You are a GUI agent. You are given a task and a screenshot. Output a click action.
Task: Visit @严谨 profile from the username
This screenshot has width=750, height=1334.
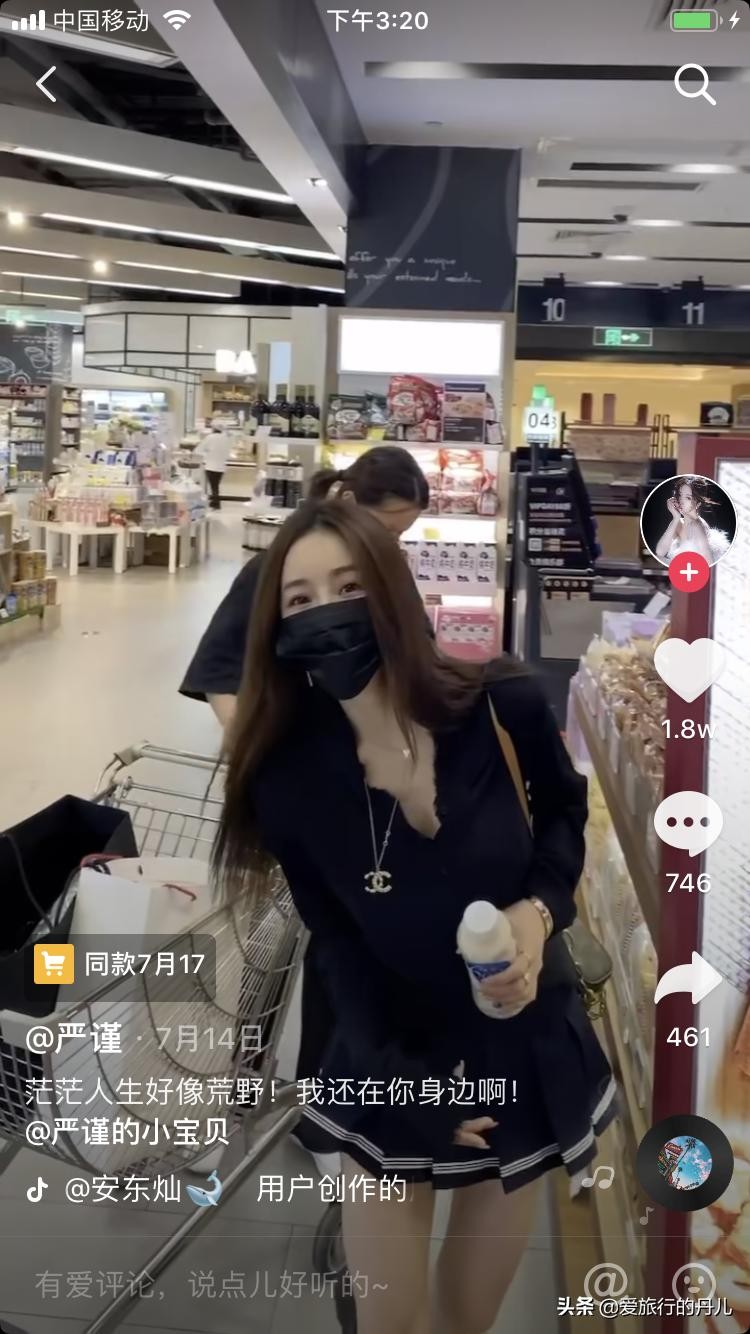[75, 1038]
